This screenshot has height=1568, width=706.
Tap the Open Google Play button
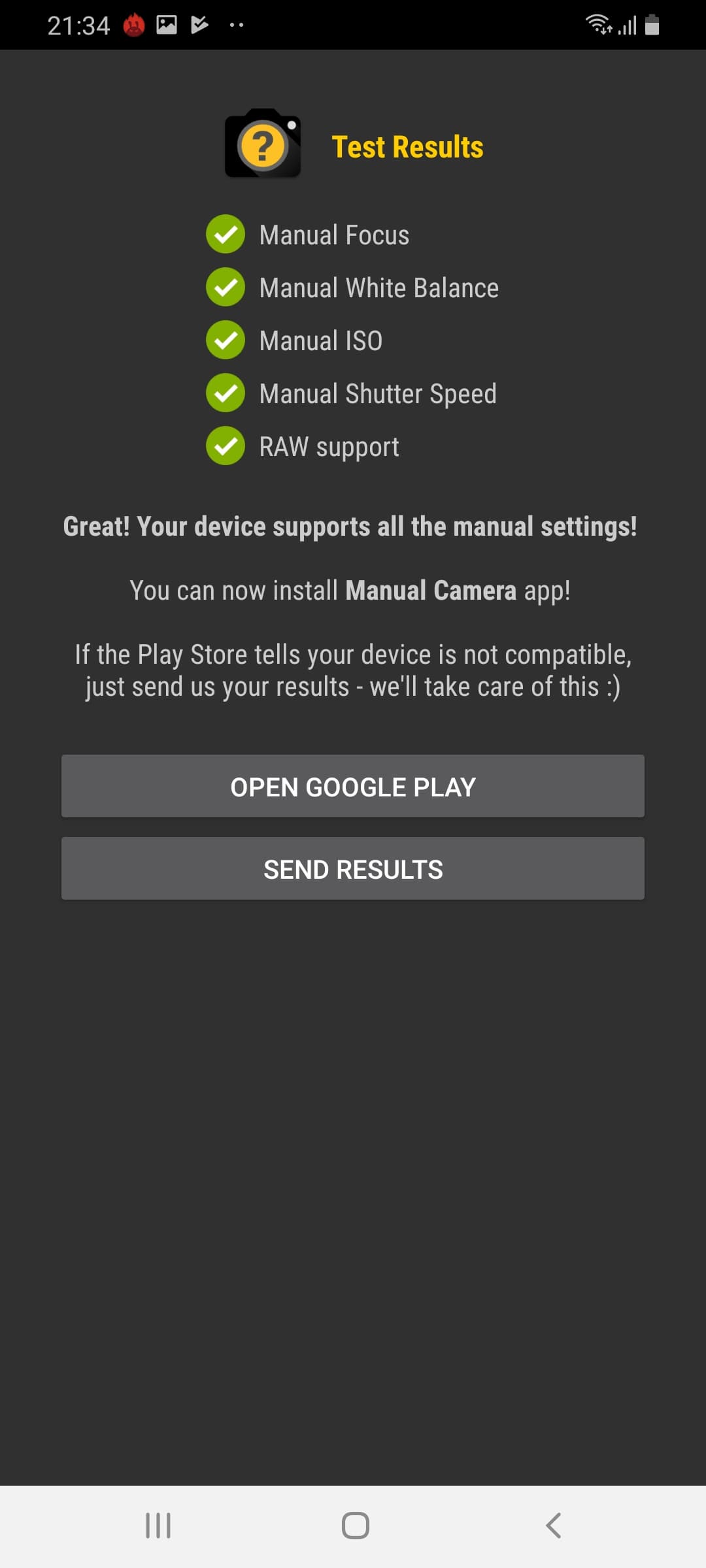click(x=353, y=787)
